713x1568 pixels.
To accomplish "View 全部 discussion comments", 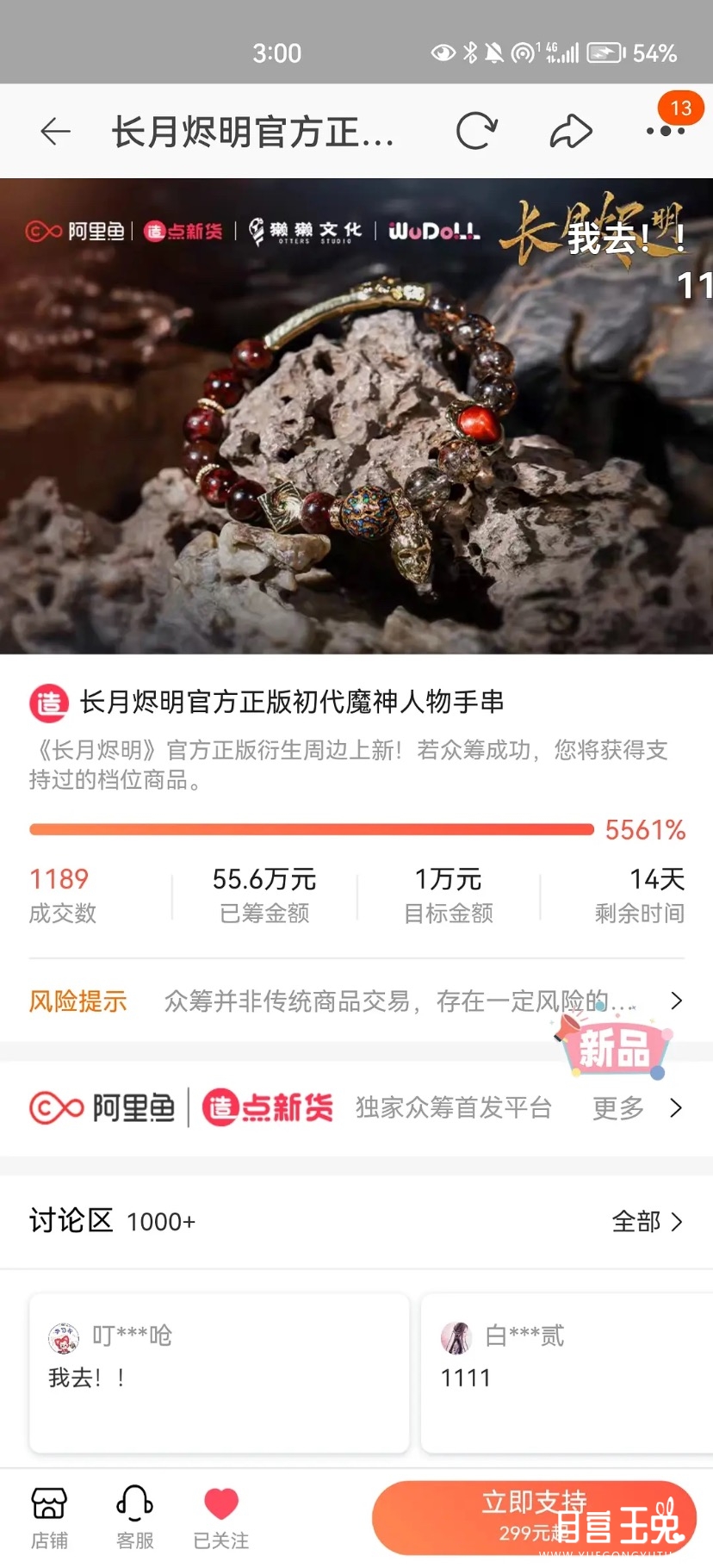I will (646, 1221).
